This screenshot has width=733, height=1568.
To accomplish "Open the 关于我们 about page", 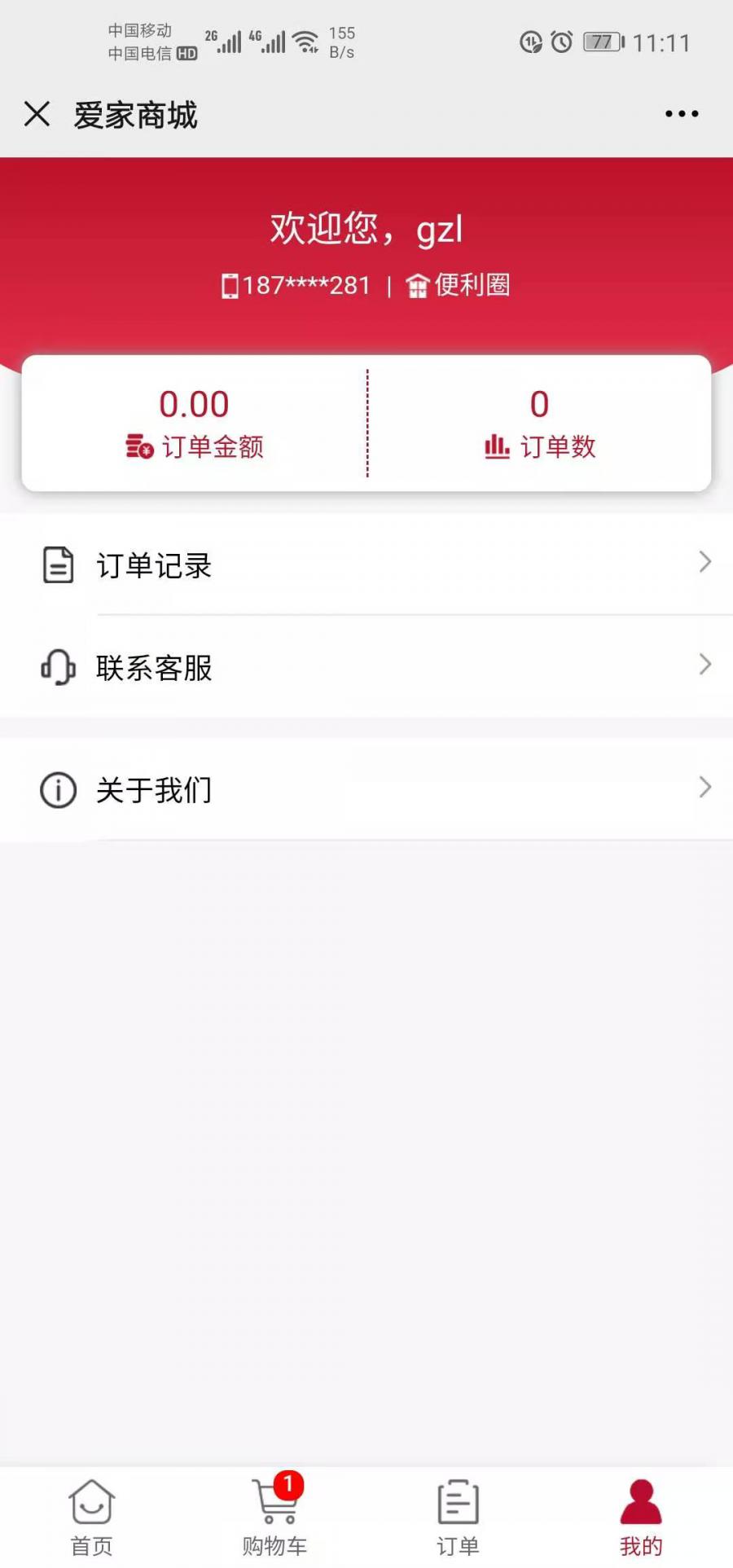I will (x=366, y=788).
